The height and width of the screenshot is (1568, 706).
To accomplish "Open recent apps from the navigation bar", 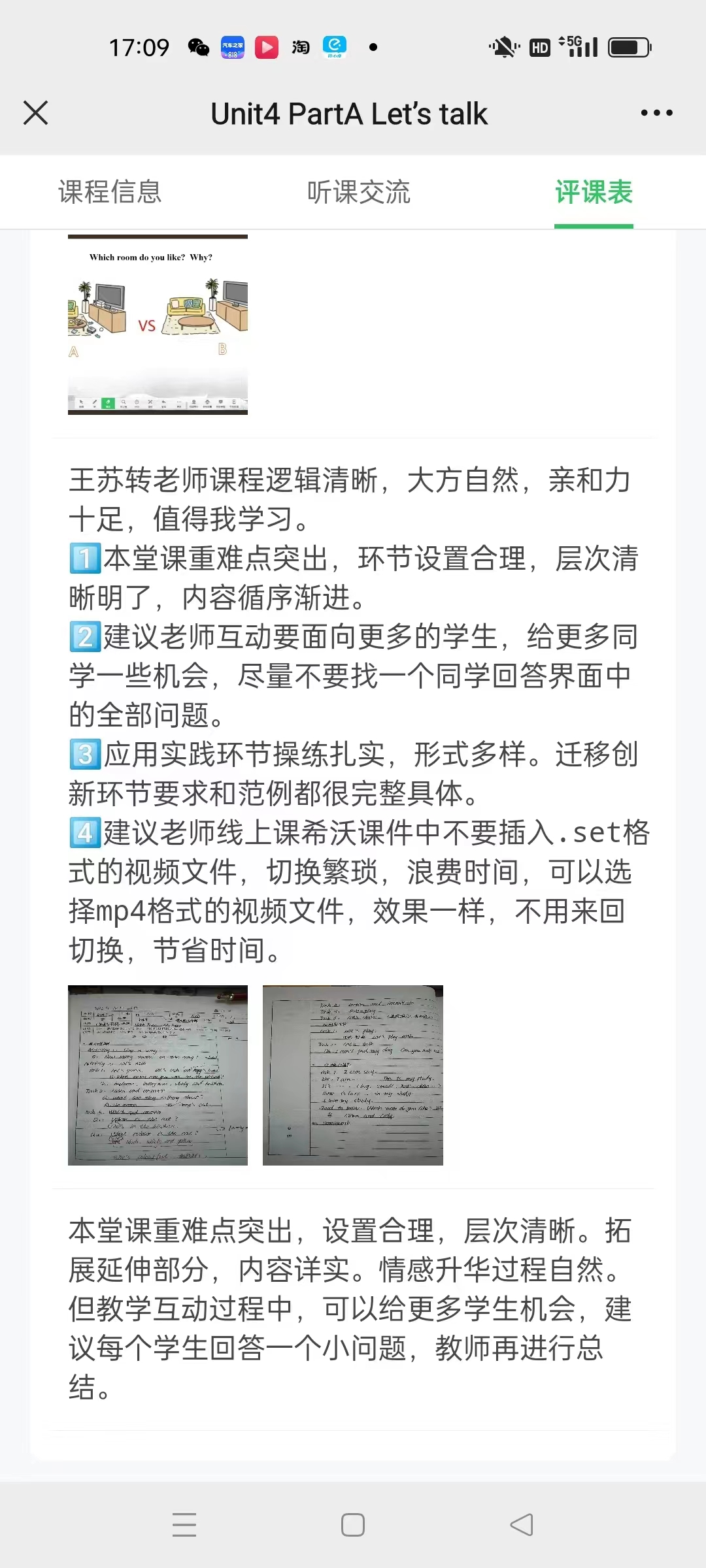I will click(x=184, y=1525).
